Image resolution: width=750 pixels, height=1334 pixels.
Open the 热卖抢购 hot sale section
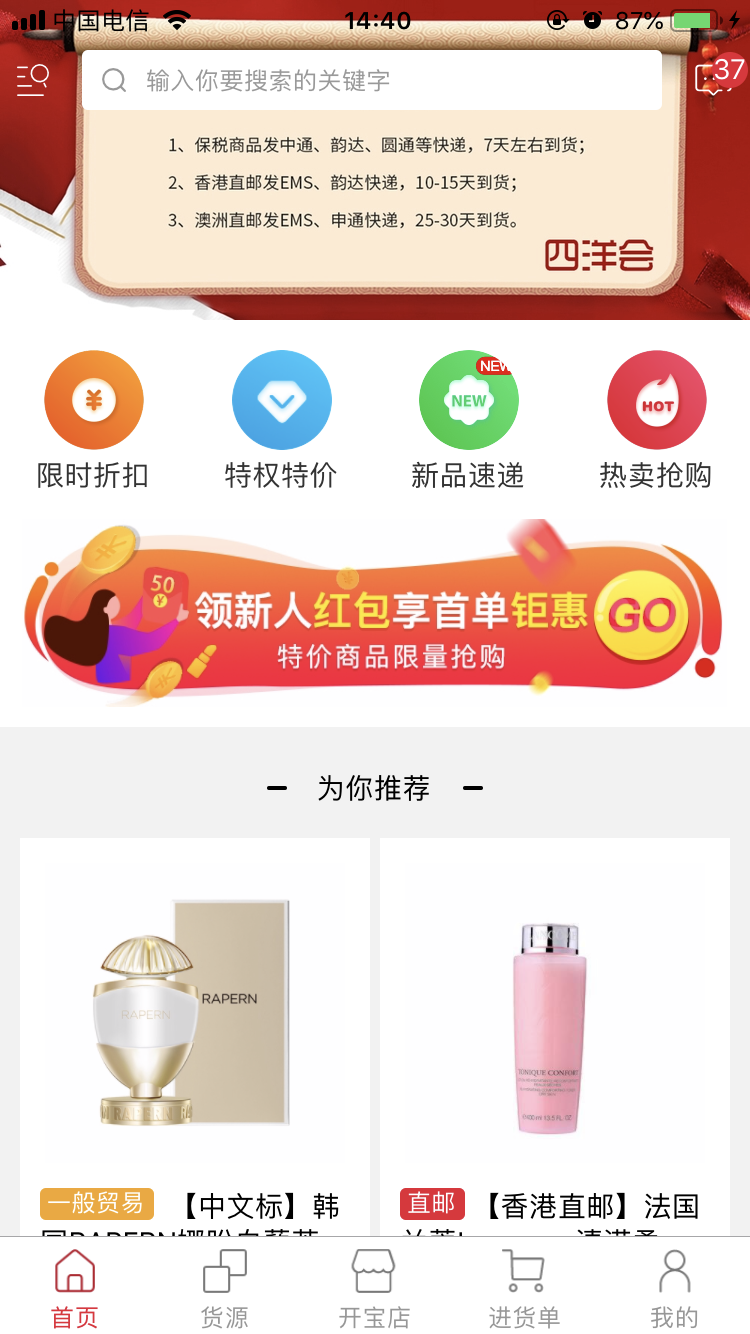(x=656, y=399)
